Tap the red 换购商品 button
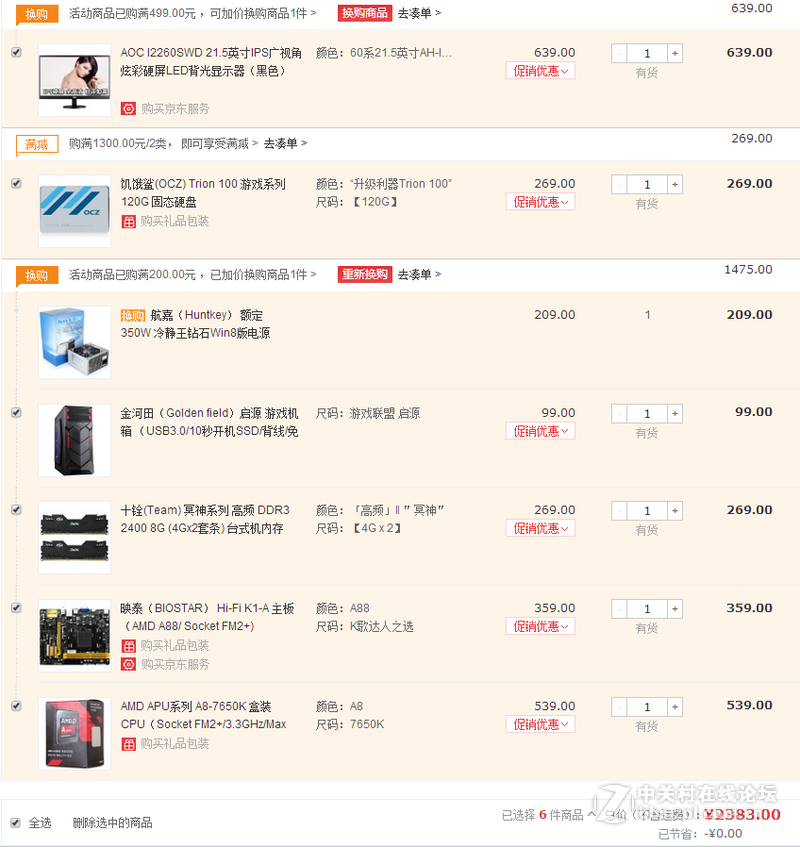The width and height of the screenshot is (800, 847). 364,13
